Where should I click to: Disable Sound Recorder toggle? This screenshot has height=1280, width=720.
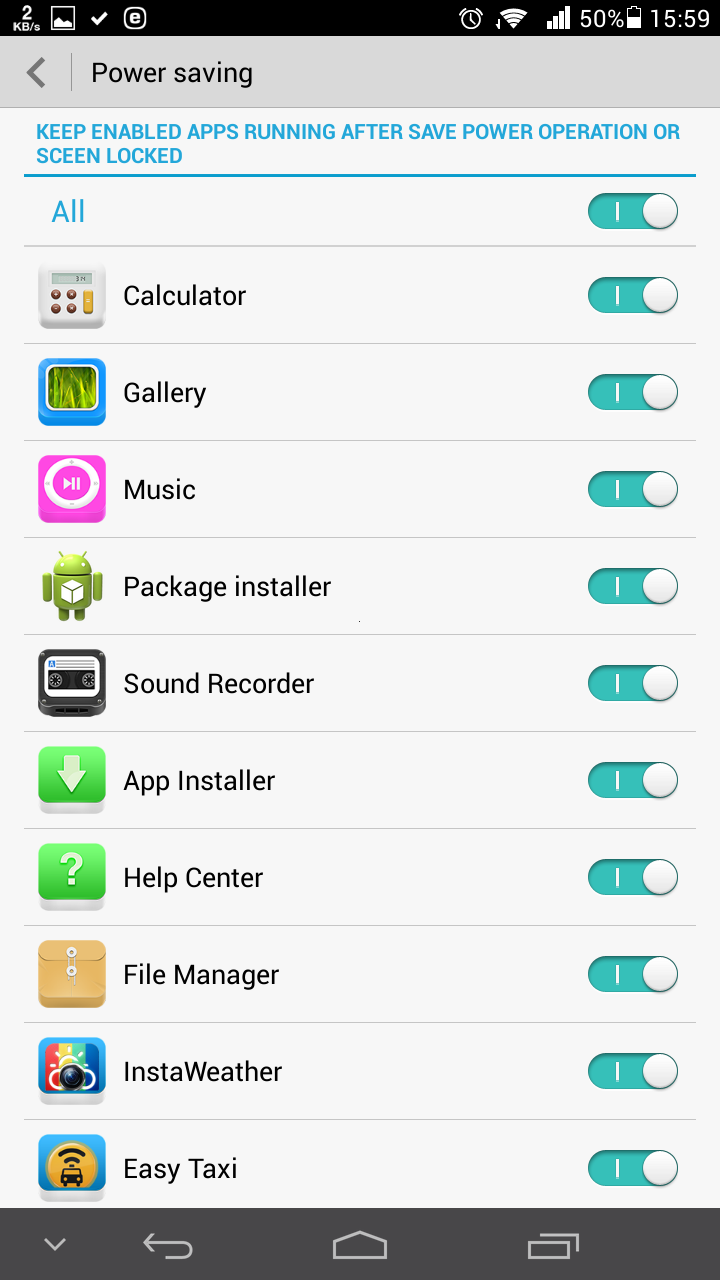click(632, 684)
